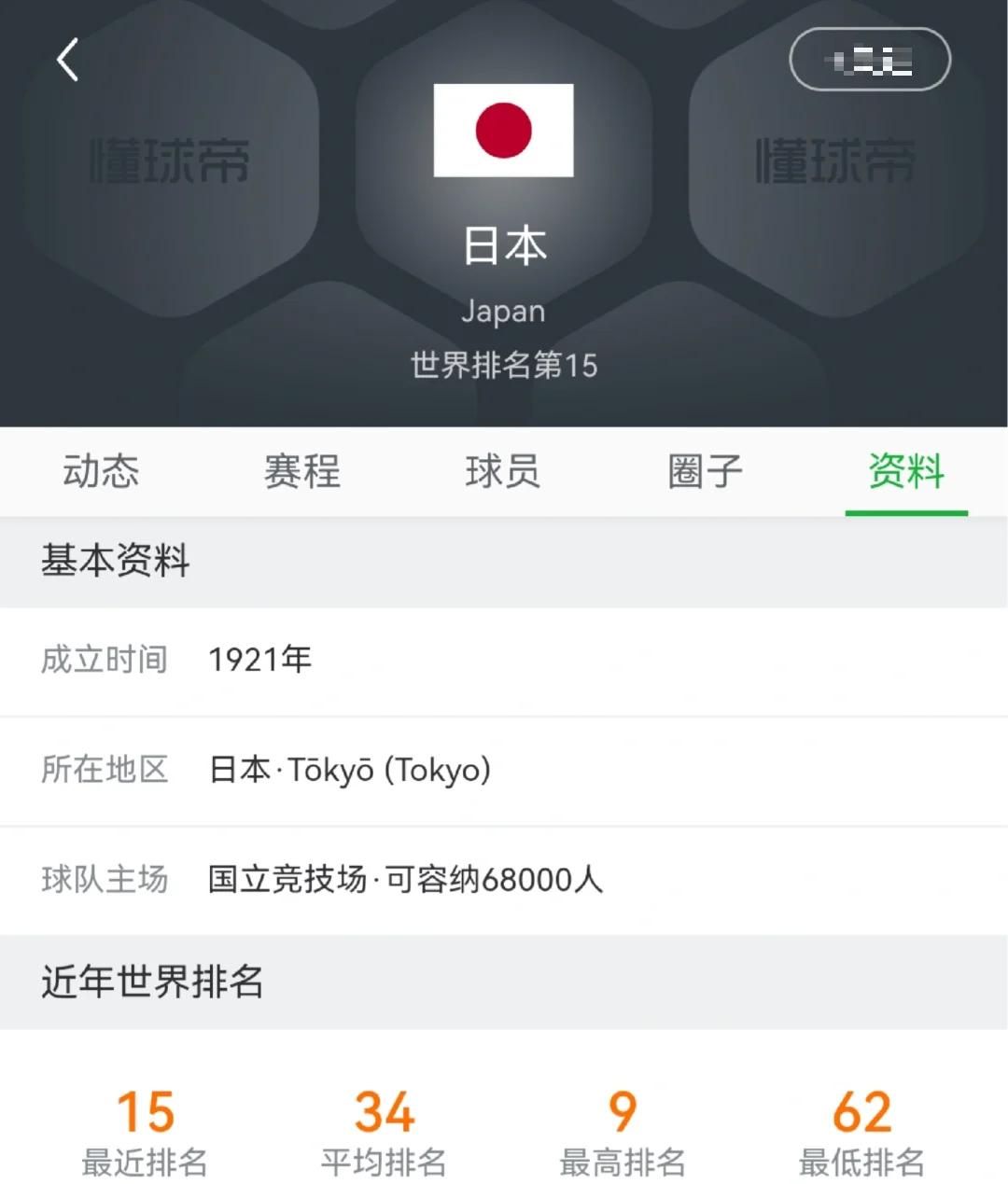1008x1184 pixels.
Task: Tap the back arrow at top left
Action: pos(65,59)
